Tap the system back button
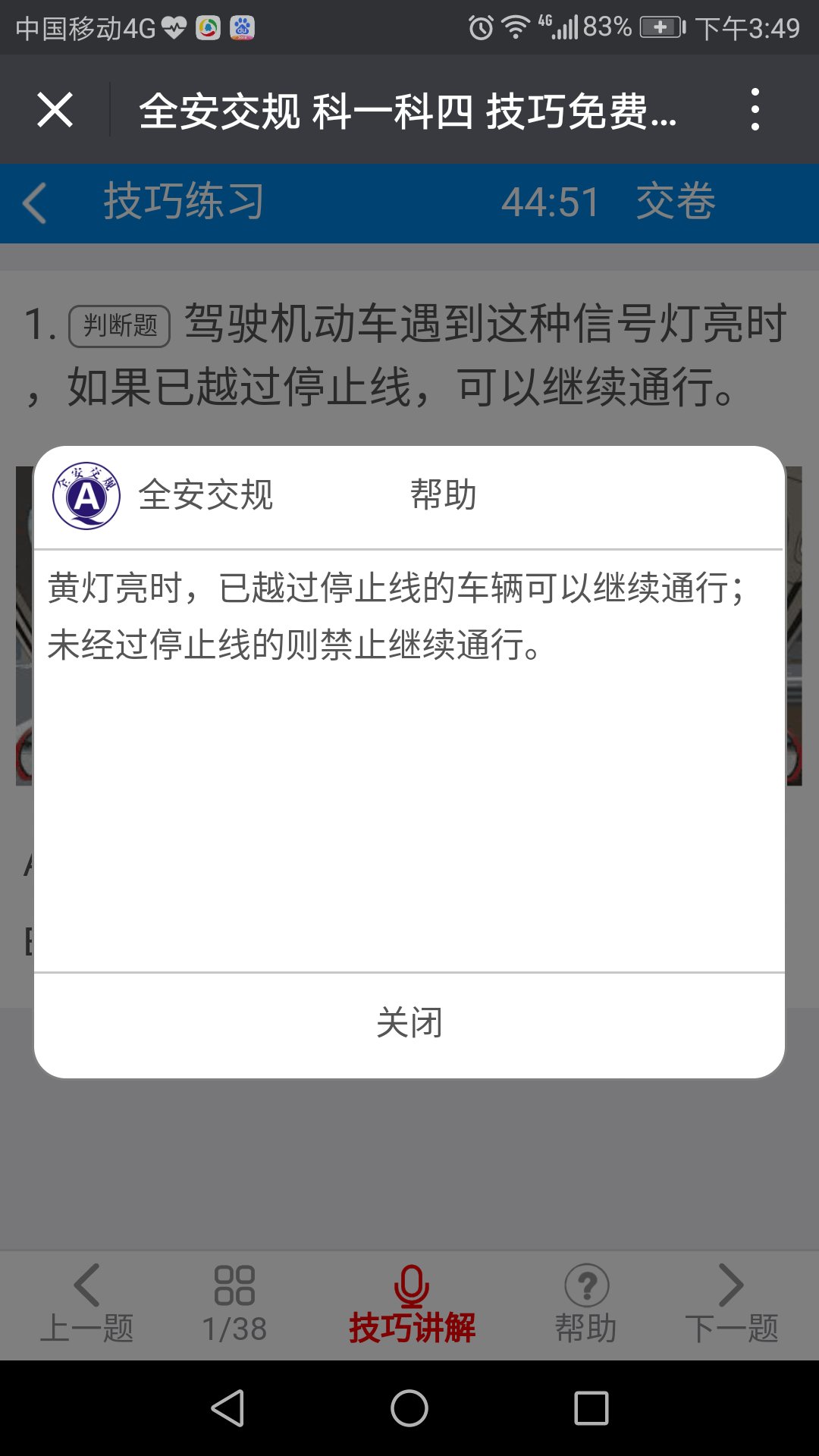This screenshot has width=819, height=1456. click(227, 1408)
